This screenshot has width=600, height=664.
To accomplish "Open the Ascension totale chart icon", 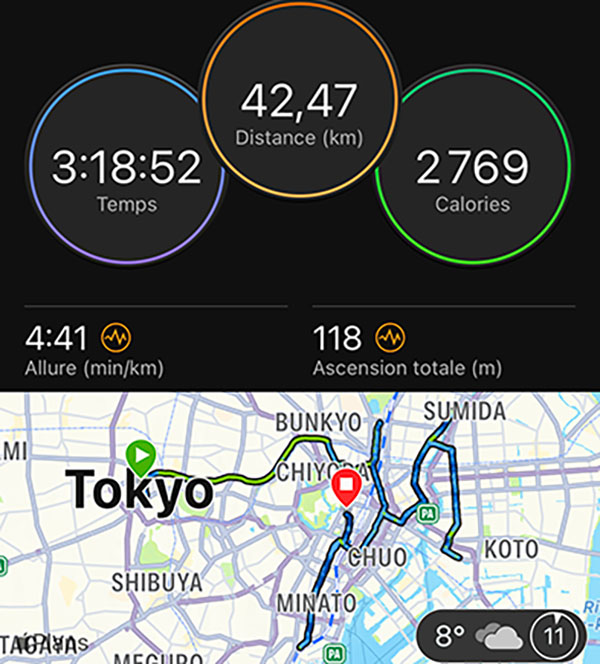I will (x=389, y=338).
